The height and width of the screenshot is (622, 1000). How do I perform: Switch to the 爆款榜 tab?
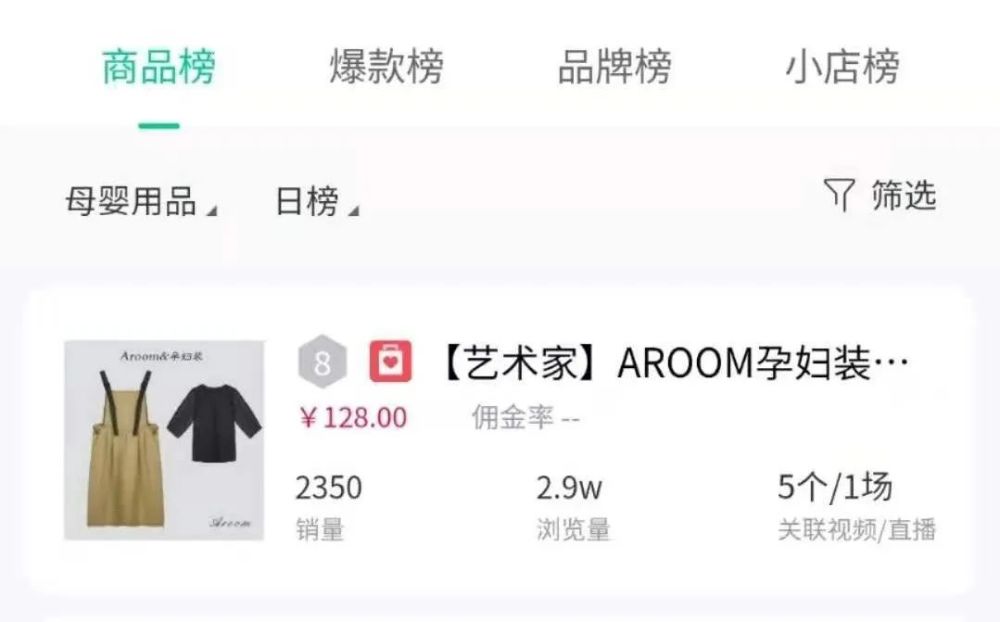click(386, 68)
